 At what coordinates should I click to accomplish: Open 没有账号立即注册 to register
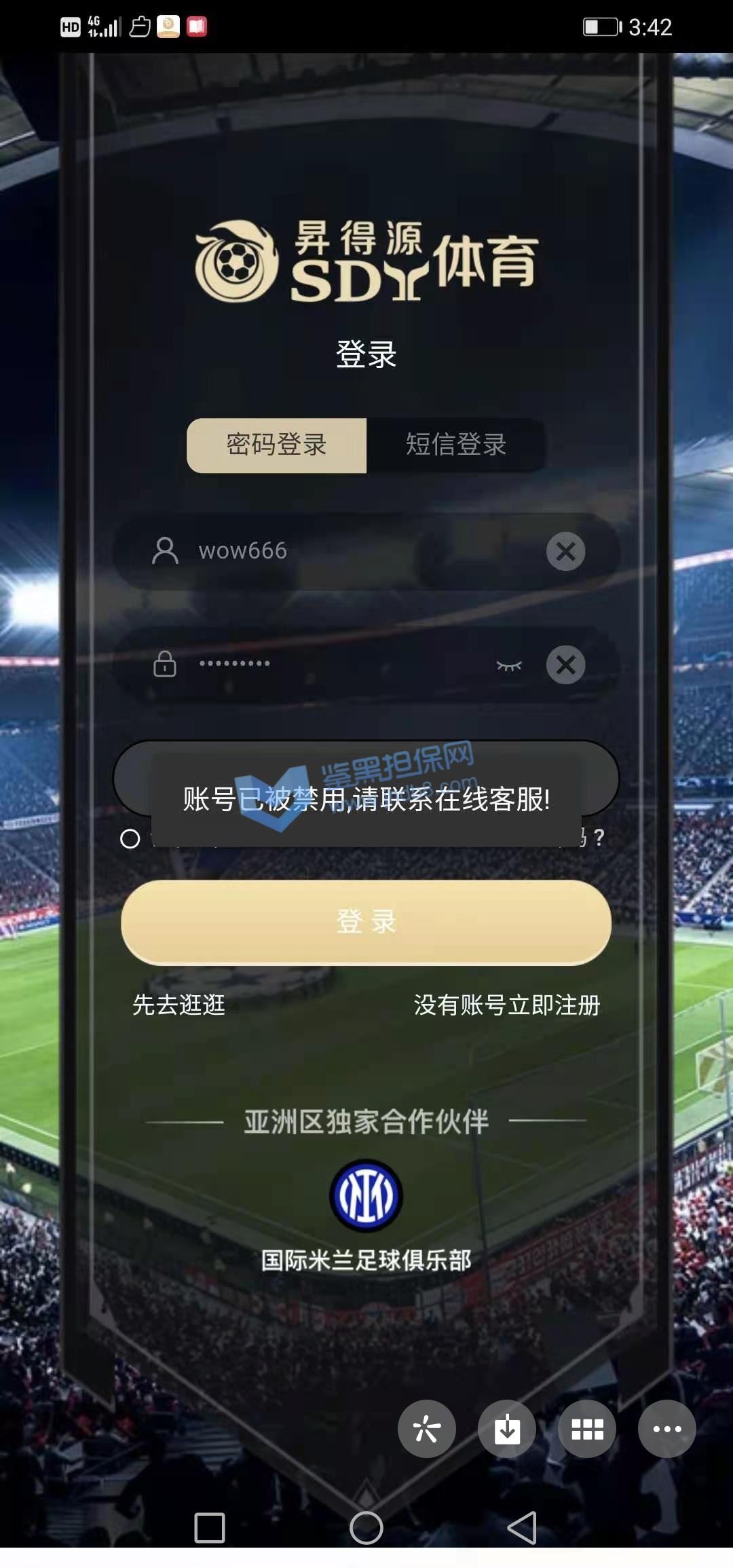click(x=506, y=1005)
